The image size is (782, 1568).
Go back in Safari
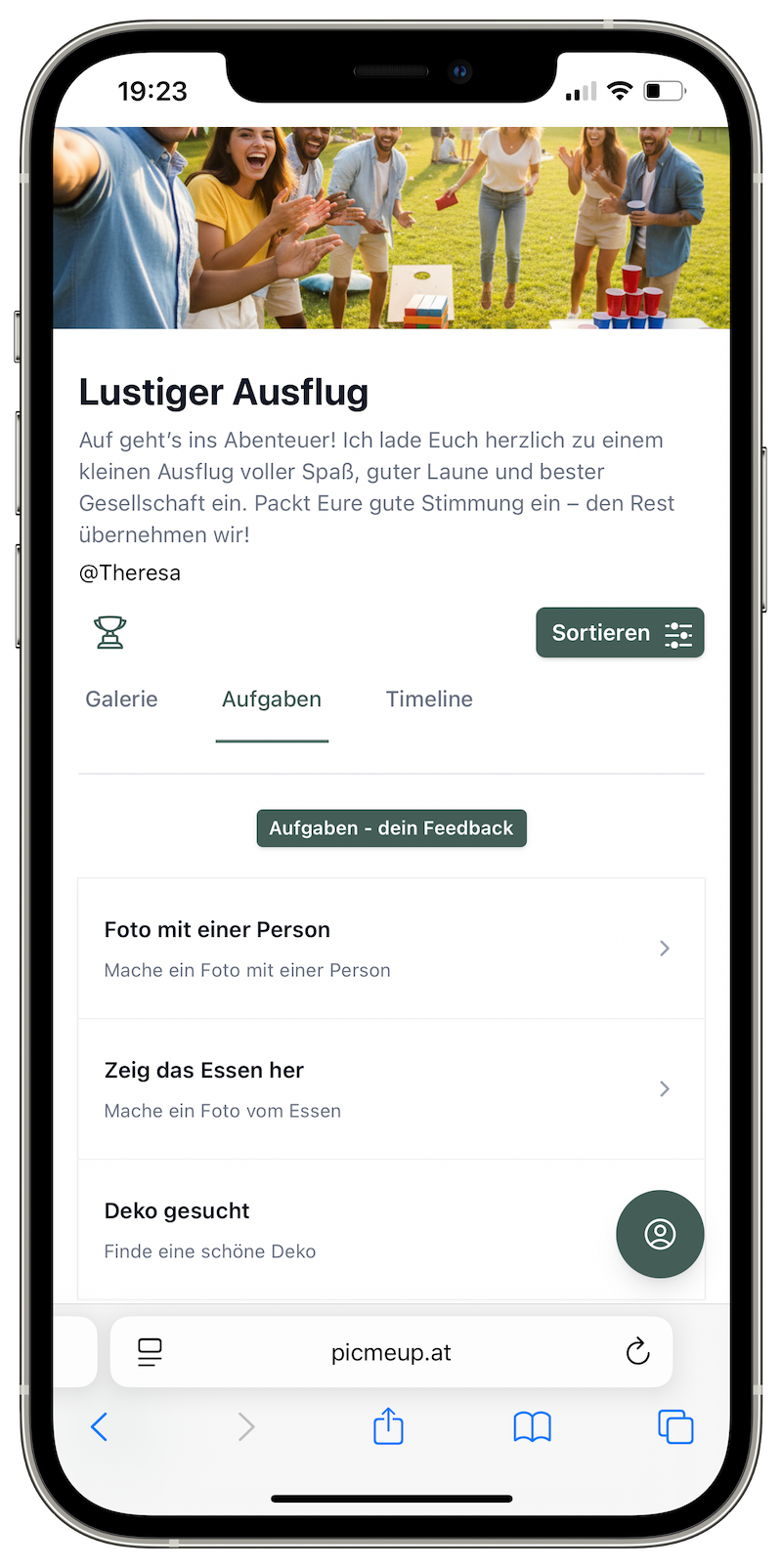pyautogui.click(x=100, y=1427)
